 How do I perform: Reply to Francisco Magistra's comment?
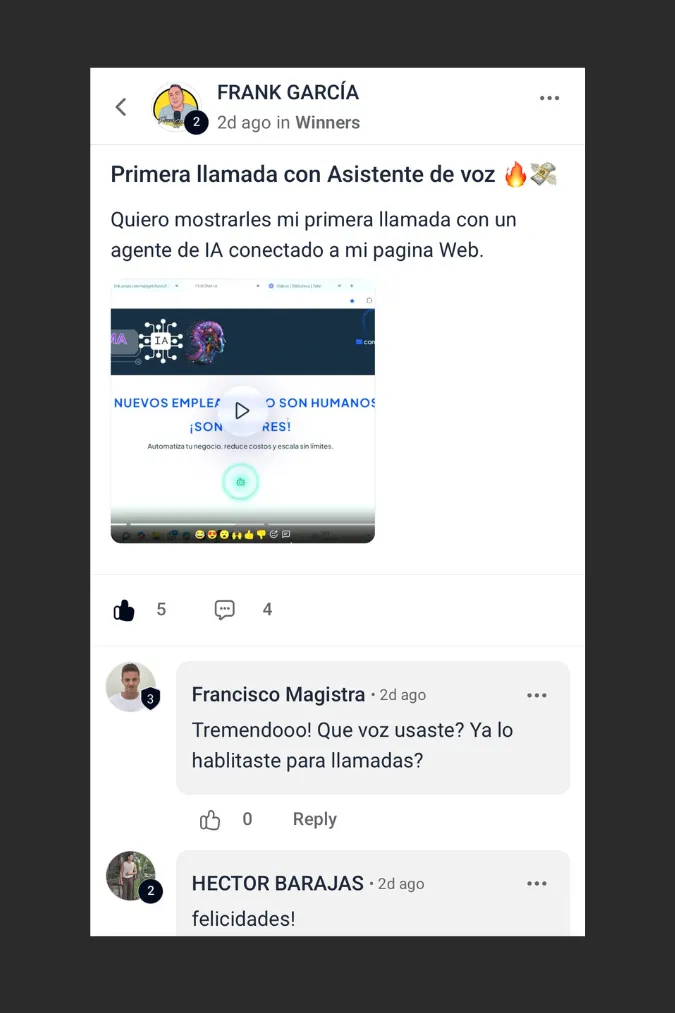pyautogui.click(x=314, y=819)
